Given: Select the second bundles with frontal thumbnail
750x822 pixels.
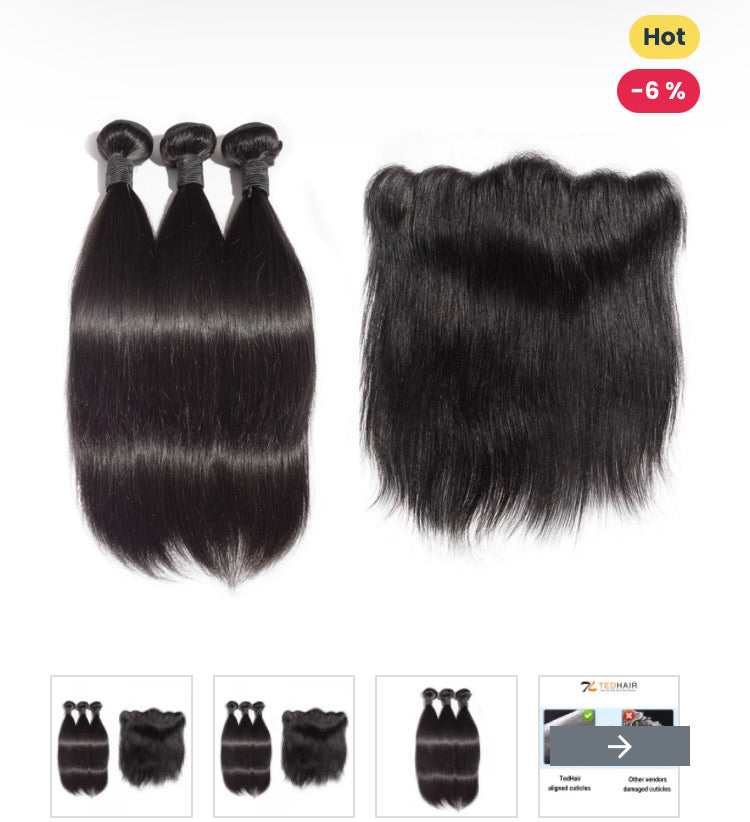Looking at the screenshot, I should [282, 744].
